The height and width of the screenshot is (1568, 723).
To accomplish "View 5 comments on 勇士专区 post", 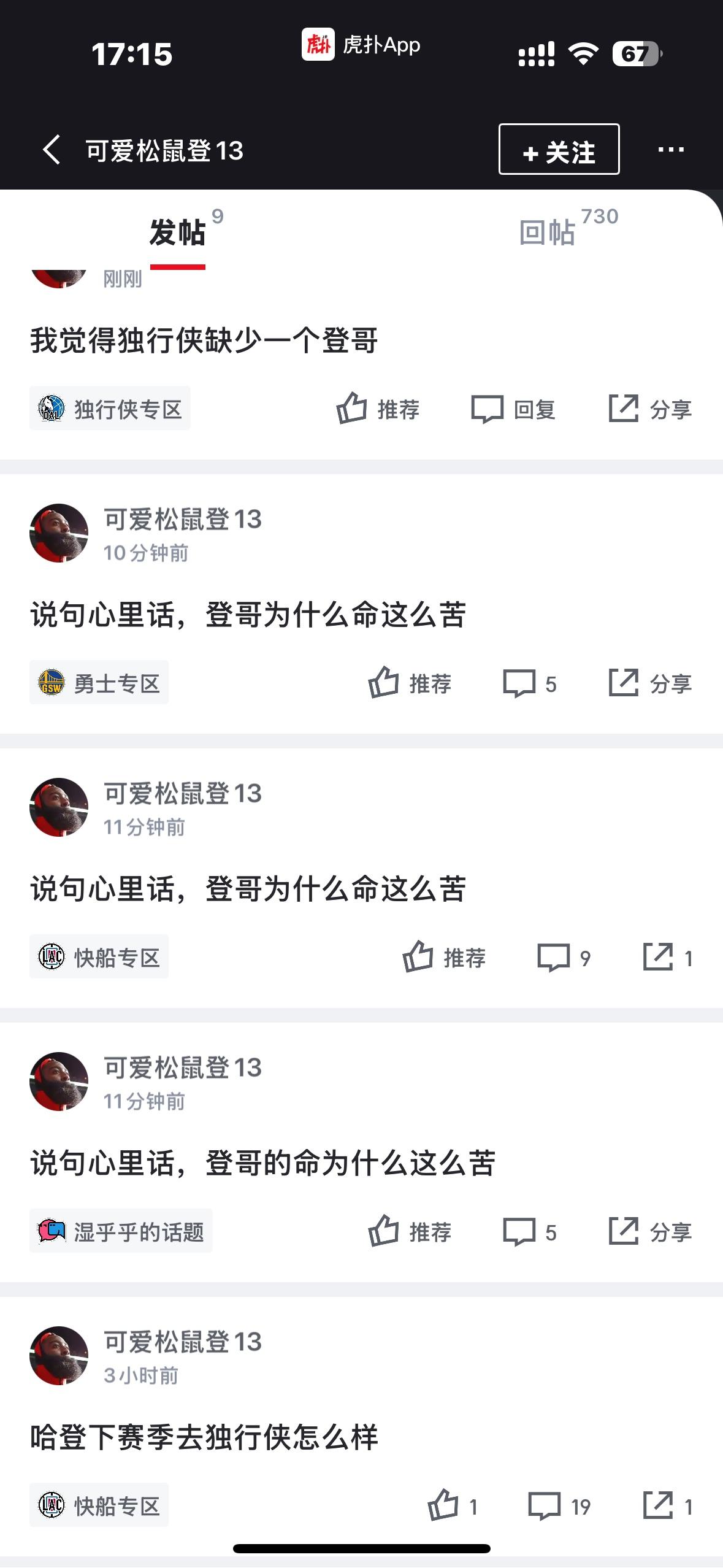I will coord(530,683).
